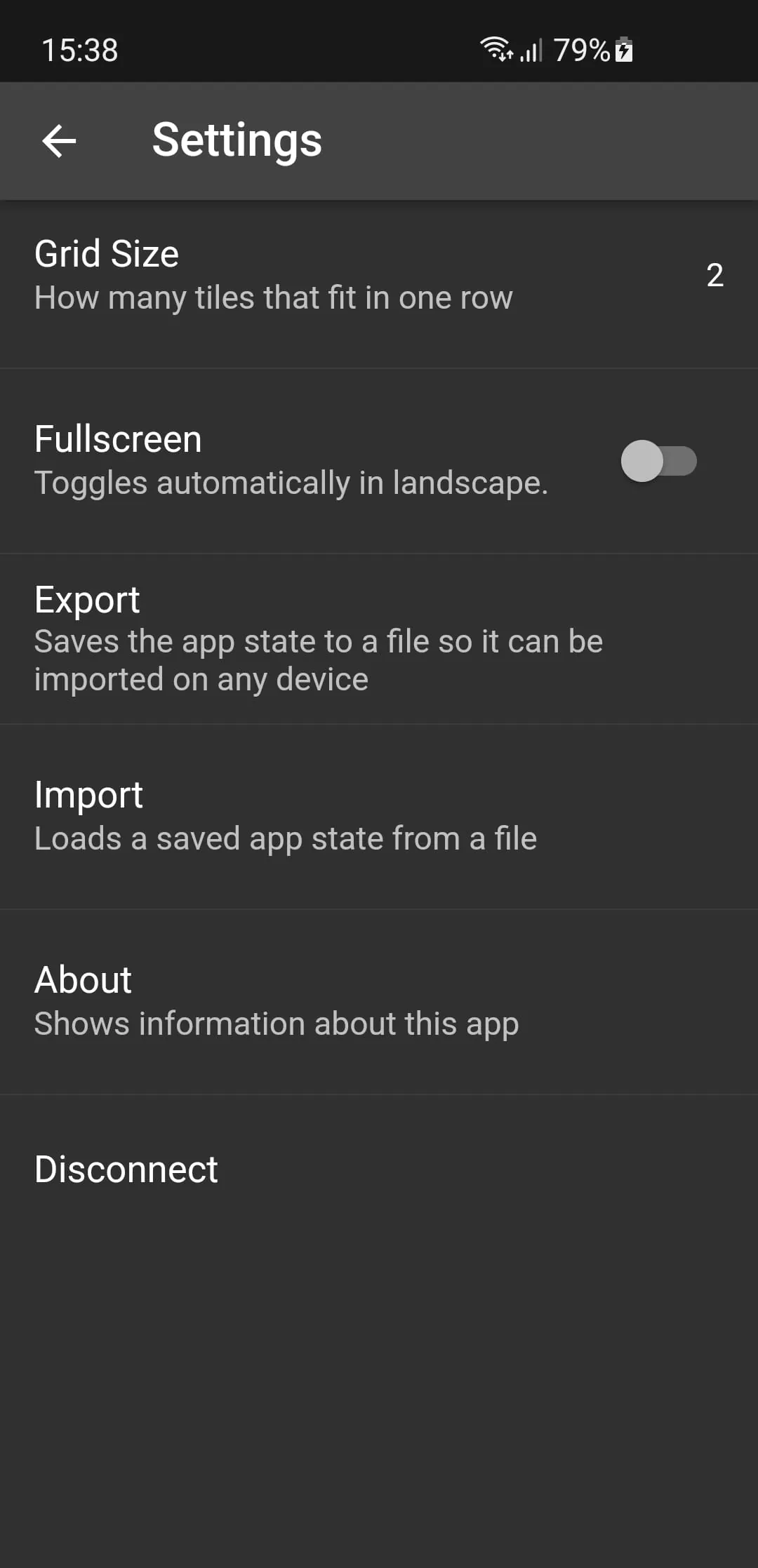Open the About information row
This screenshot has width=758, height=1568.
click(x=379, y=1002)
